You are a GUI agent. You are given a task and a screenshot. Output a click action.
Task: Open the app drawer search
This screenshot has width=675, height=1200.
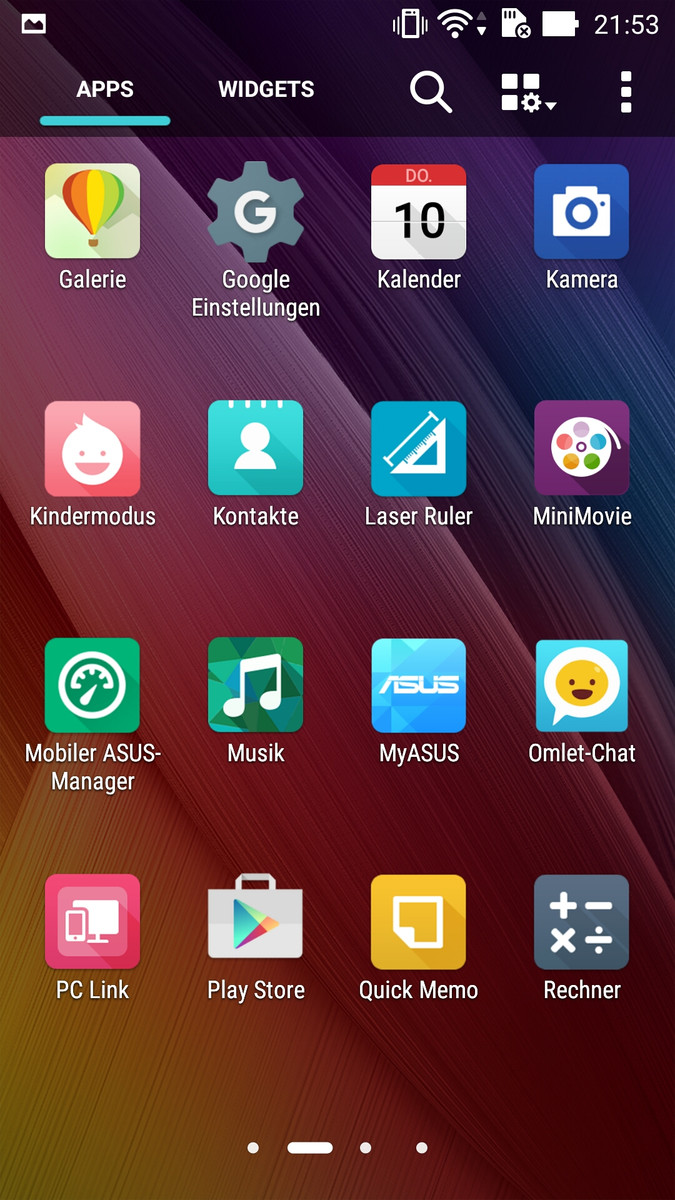click(x=431, y=92)
